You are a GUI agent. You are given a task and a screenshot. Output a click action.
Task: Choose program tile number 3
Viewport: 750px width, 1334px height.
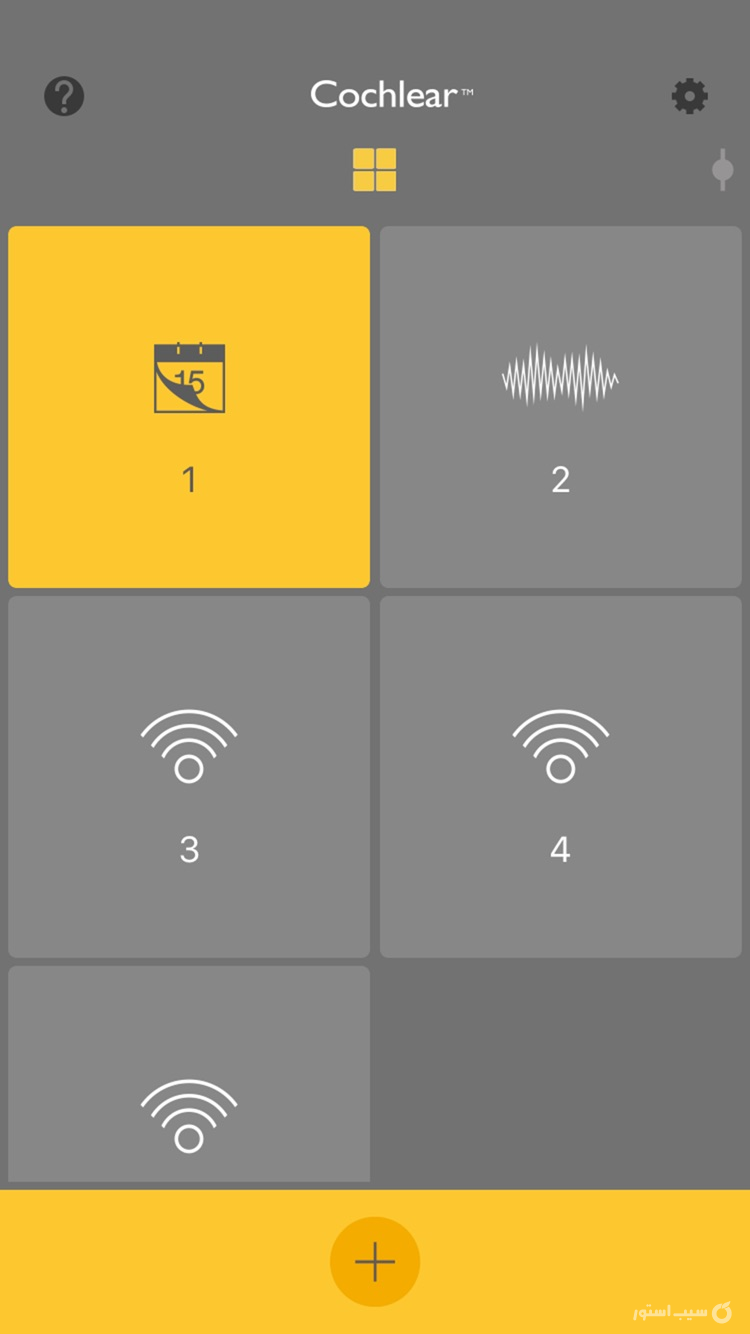(189, 777)
